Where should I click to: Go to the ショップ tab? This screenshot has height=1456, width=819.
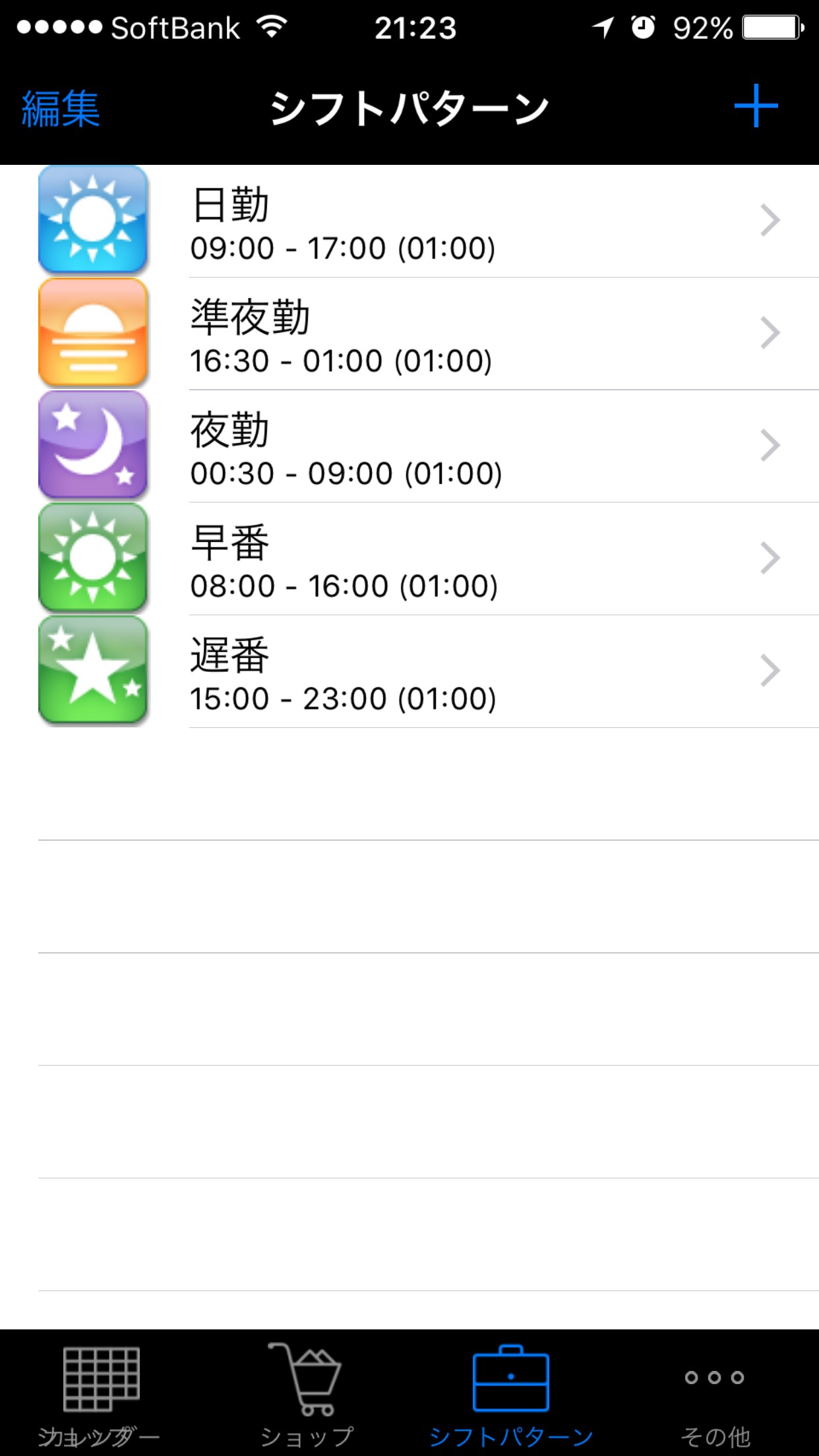(x=307, y=1393)
